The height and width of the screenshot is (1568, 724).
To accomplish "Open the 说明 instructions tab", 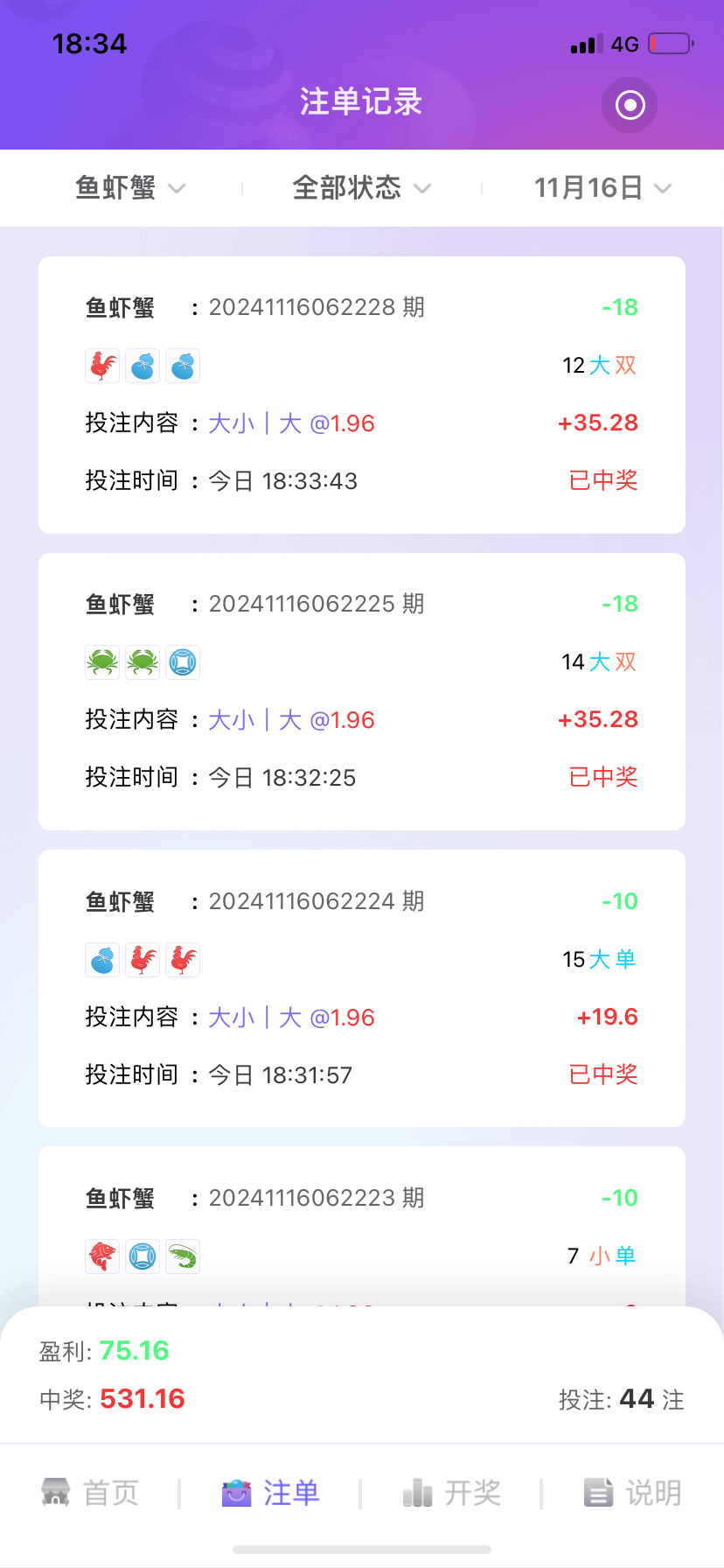I will click(x=633, y=1493).
